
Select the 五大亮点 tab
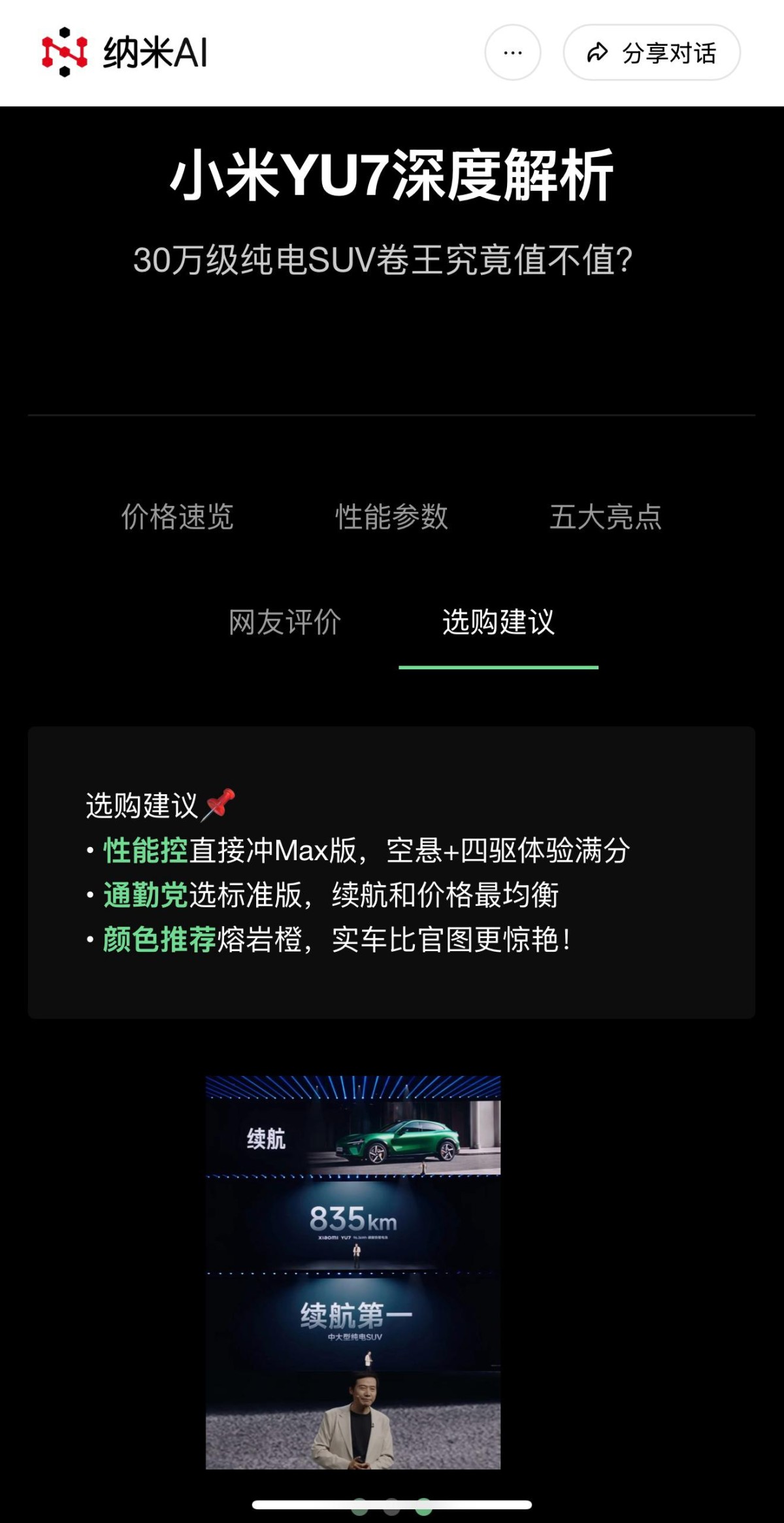click(605, 516)
